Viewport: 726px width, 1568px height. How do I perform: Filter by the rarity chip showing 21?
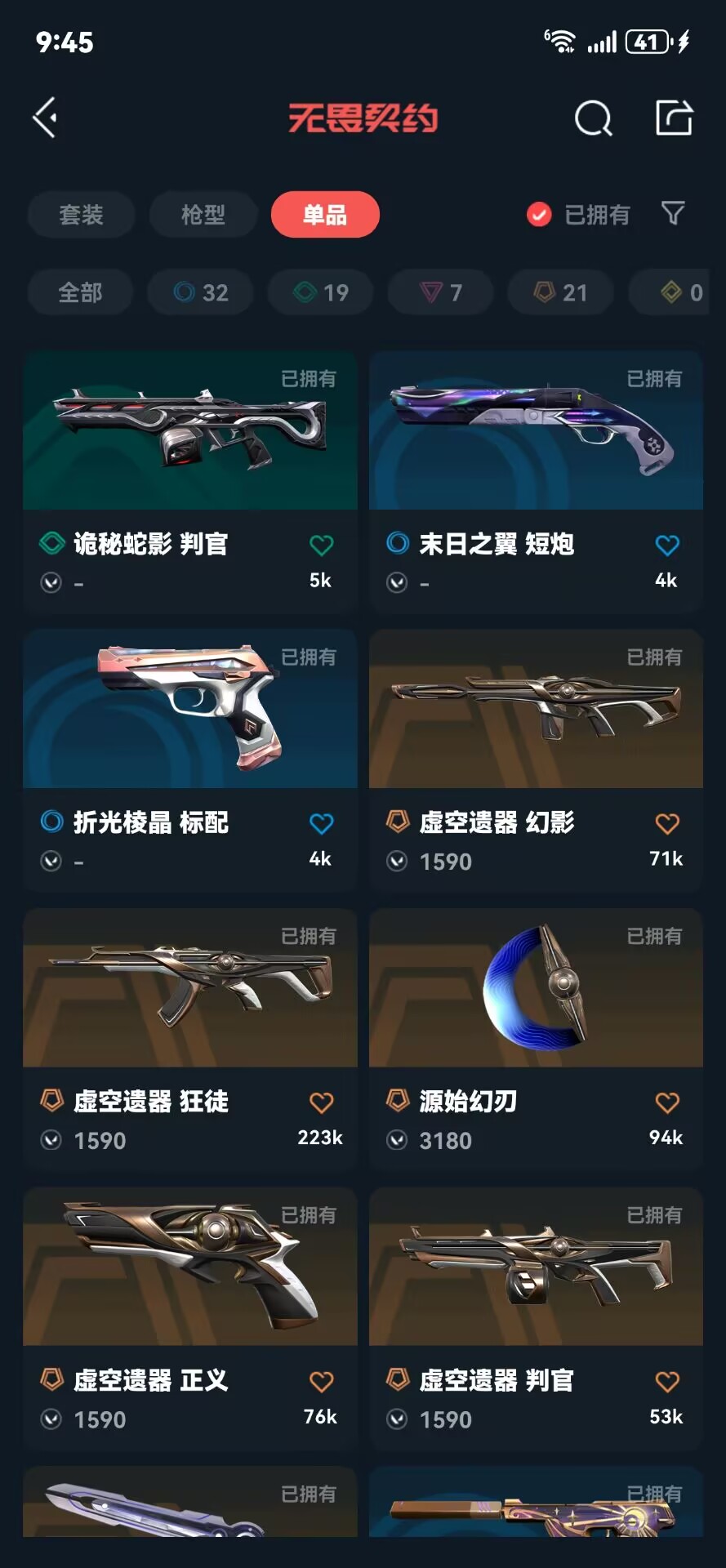click(560, 292)
